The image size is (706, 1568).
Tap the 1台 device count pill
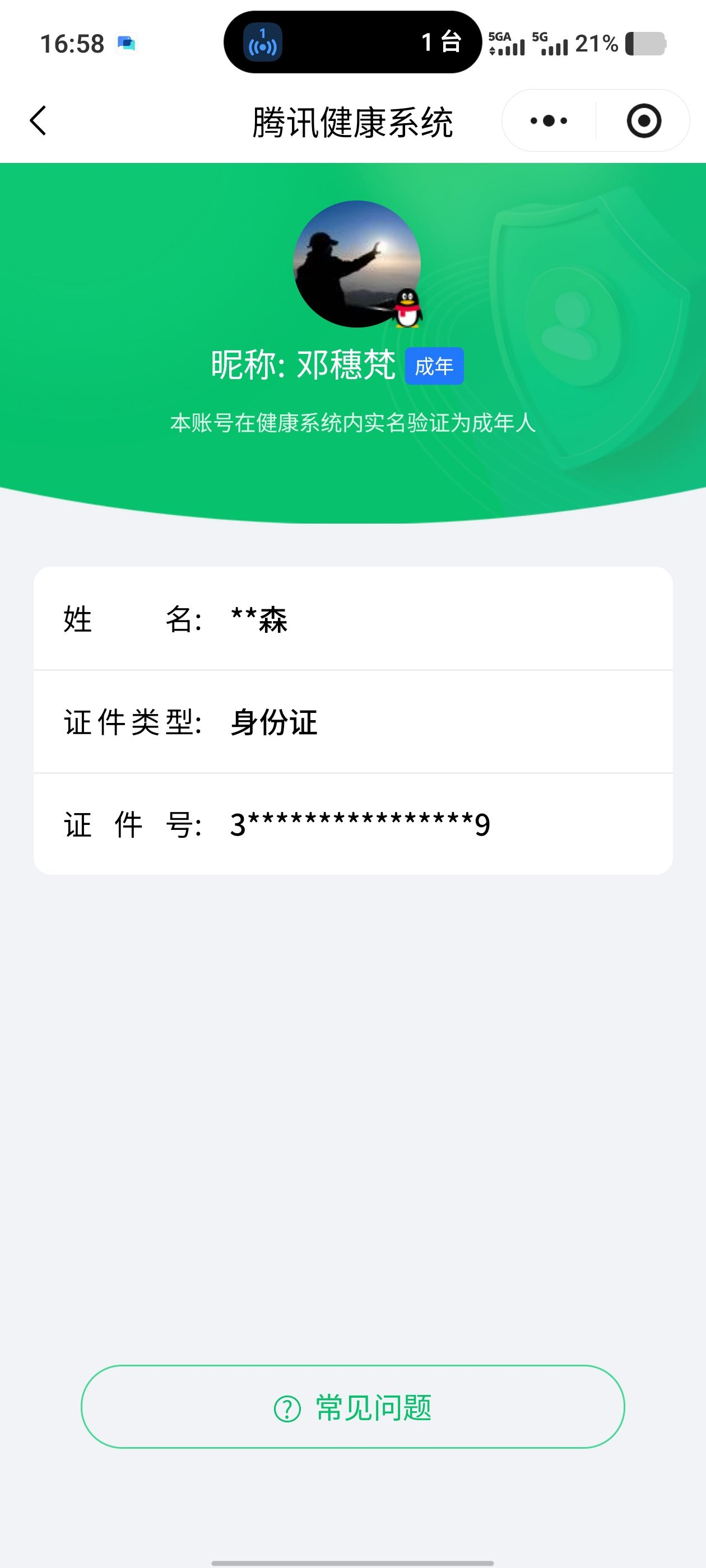(439, 43)
